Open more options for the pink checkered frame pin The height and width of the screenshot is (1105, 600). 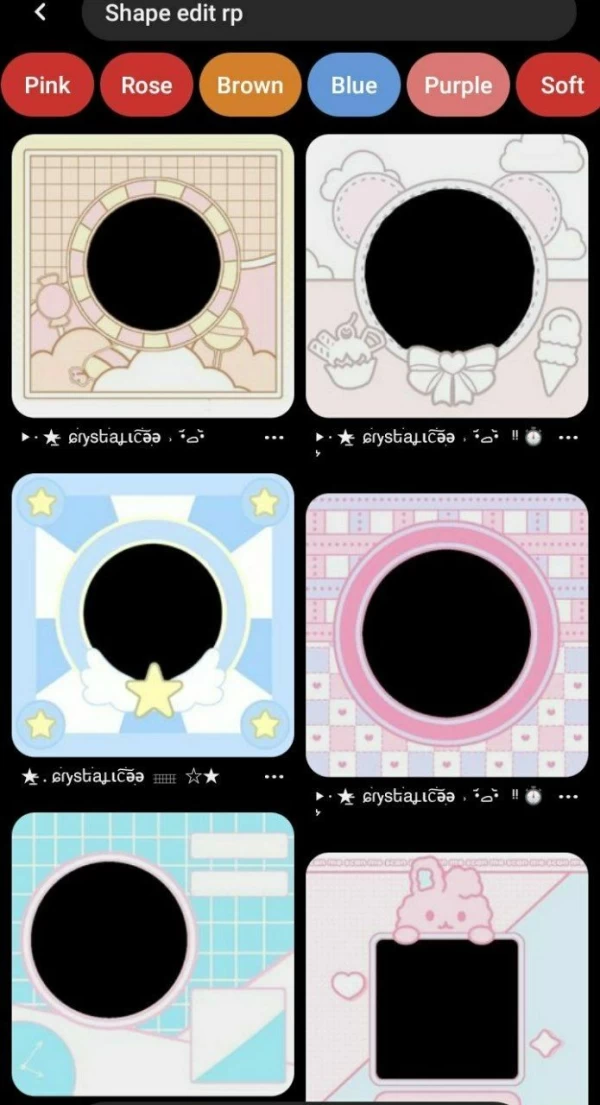(568, 797)
